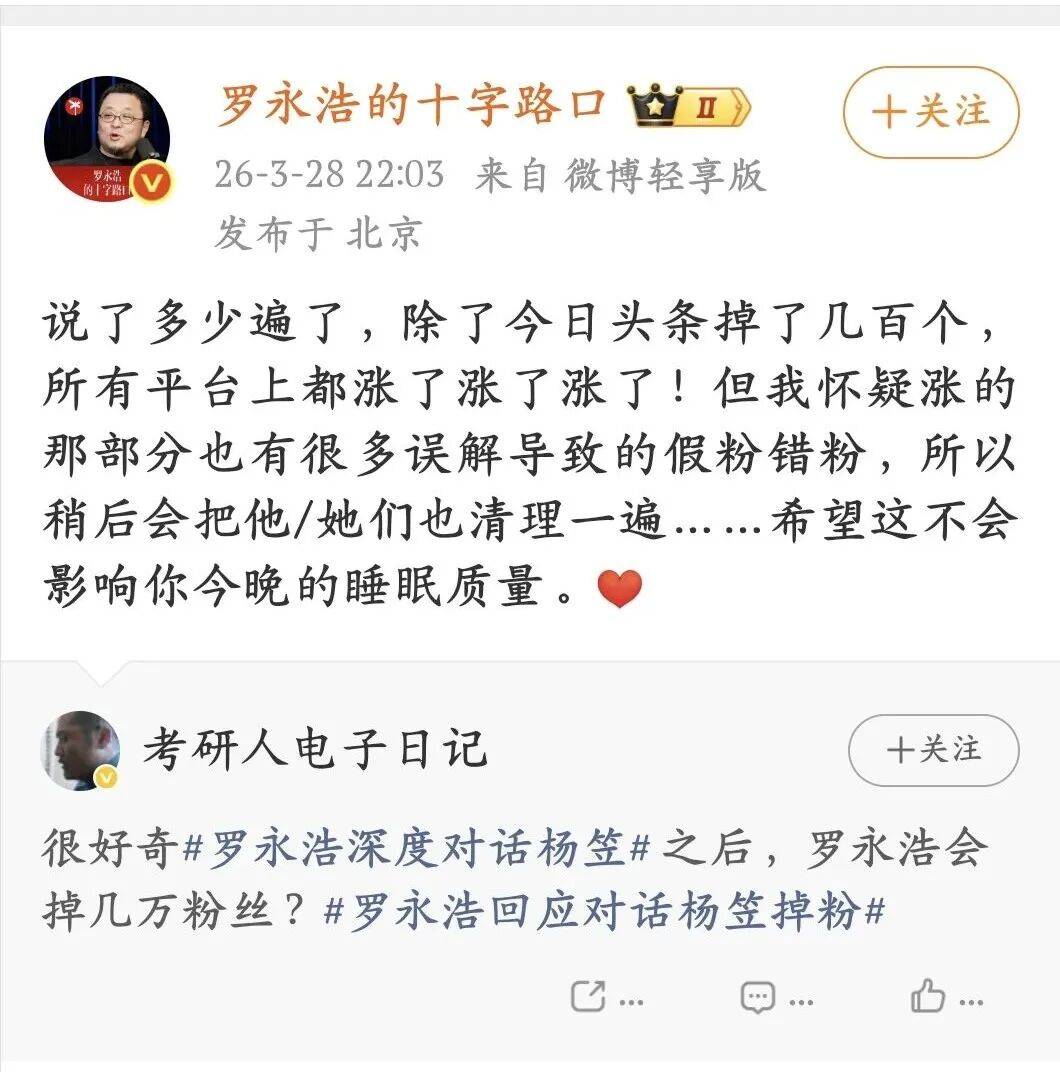Open hashtag #罗永浩回应对话杨笠掉粉#
Screen dimensions: 1060x1072
click(606, 912)
